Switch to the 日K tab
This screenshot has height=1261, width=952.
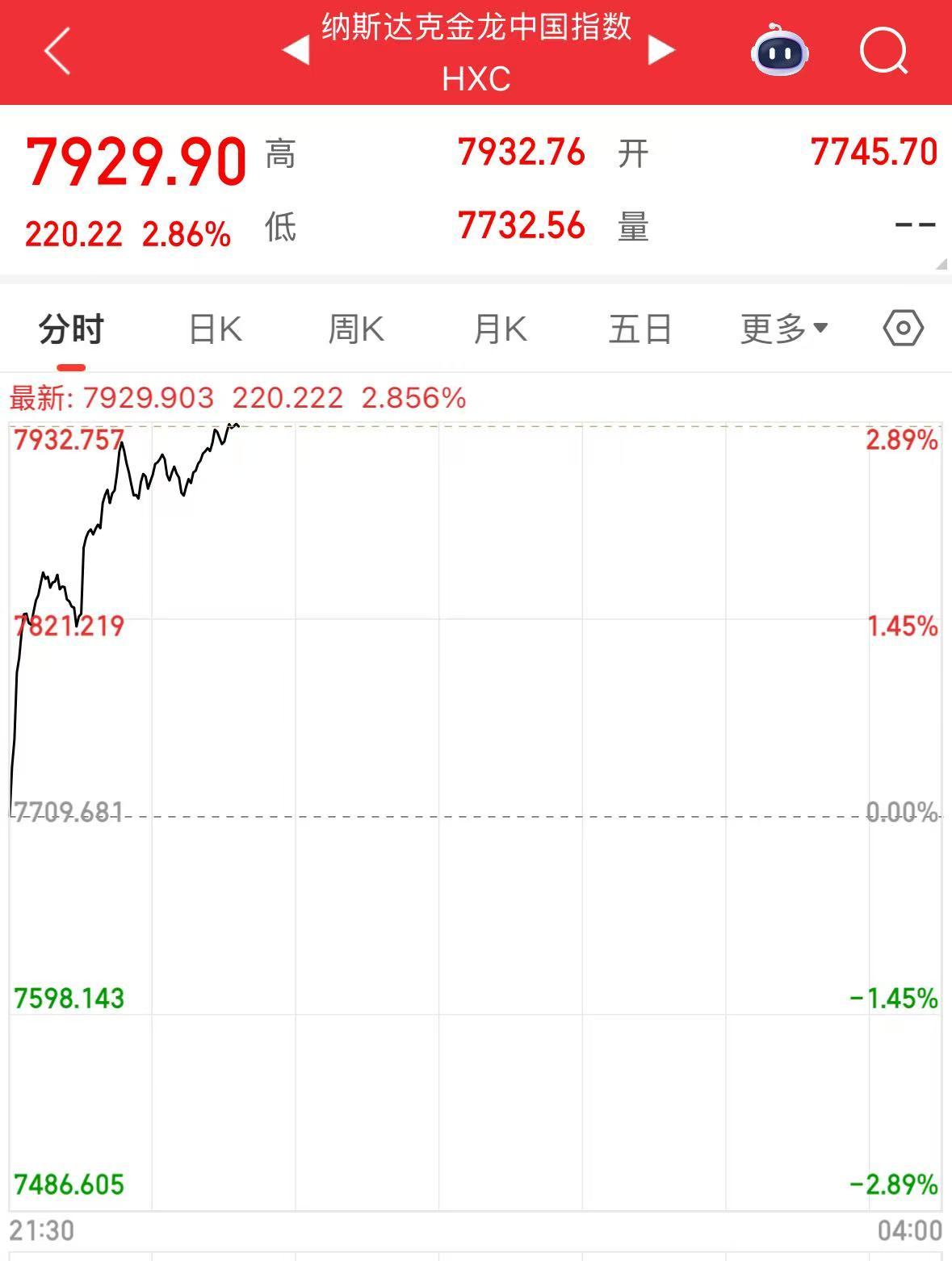click(x=215, y=329)
